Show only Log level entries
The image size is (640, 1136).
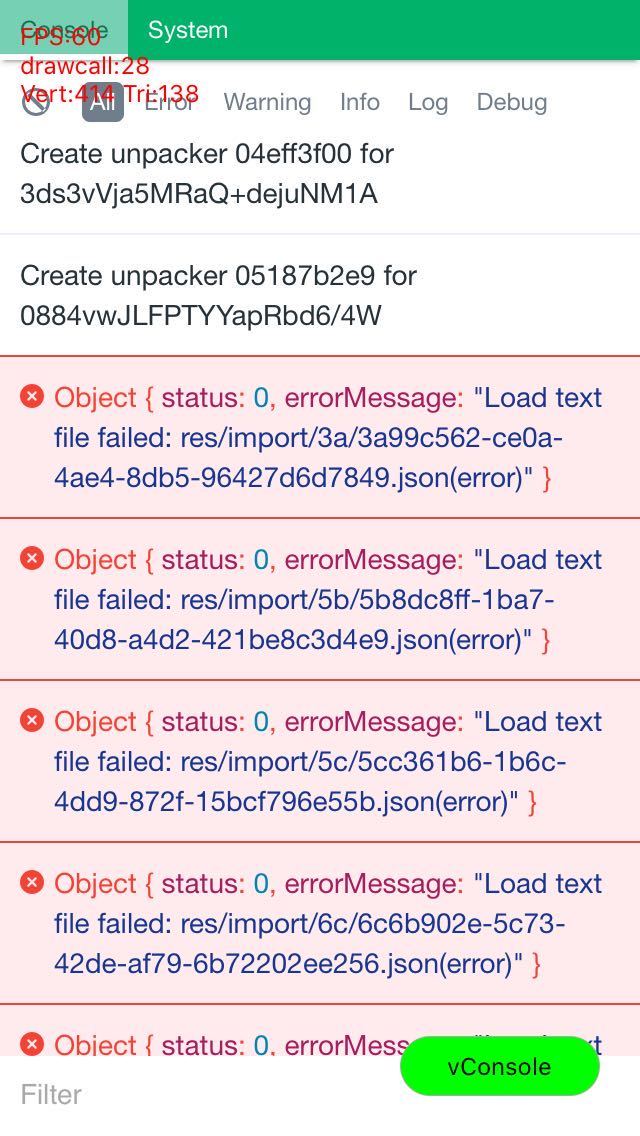[427, 102]
